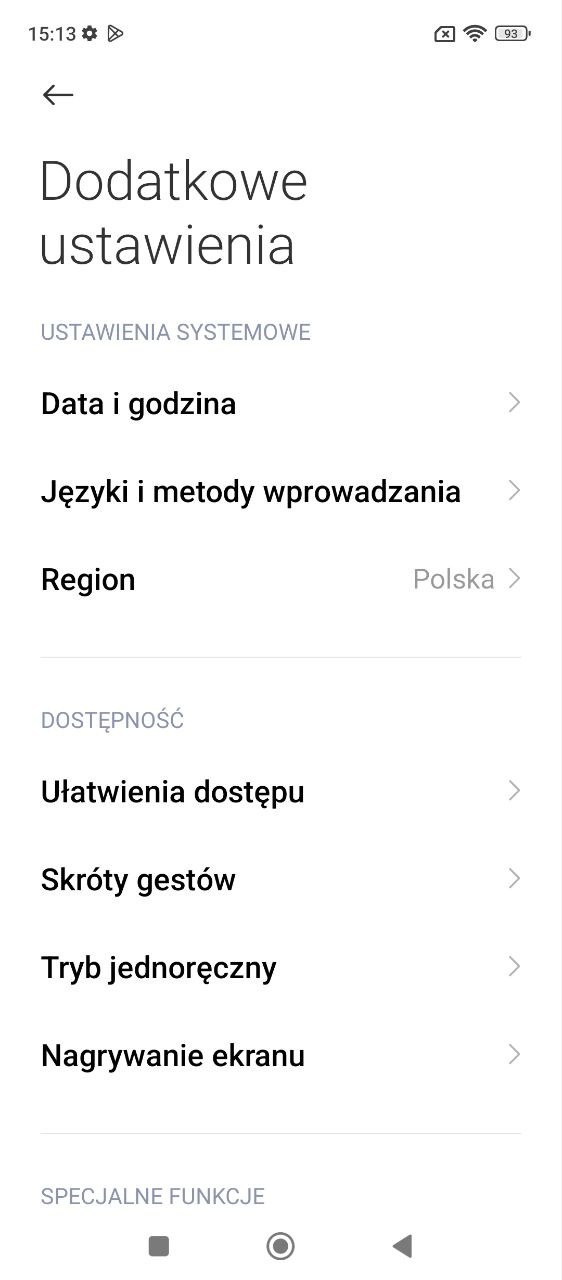Open Tryb jednoręczny settings
Screen dimensions: 562x1280
pos(281,968)
